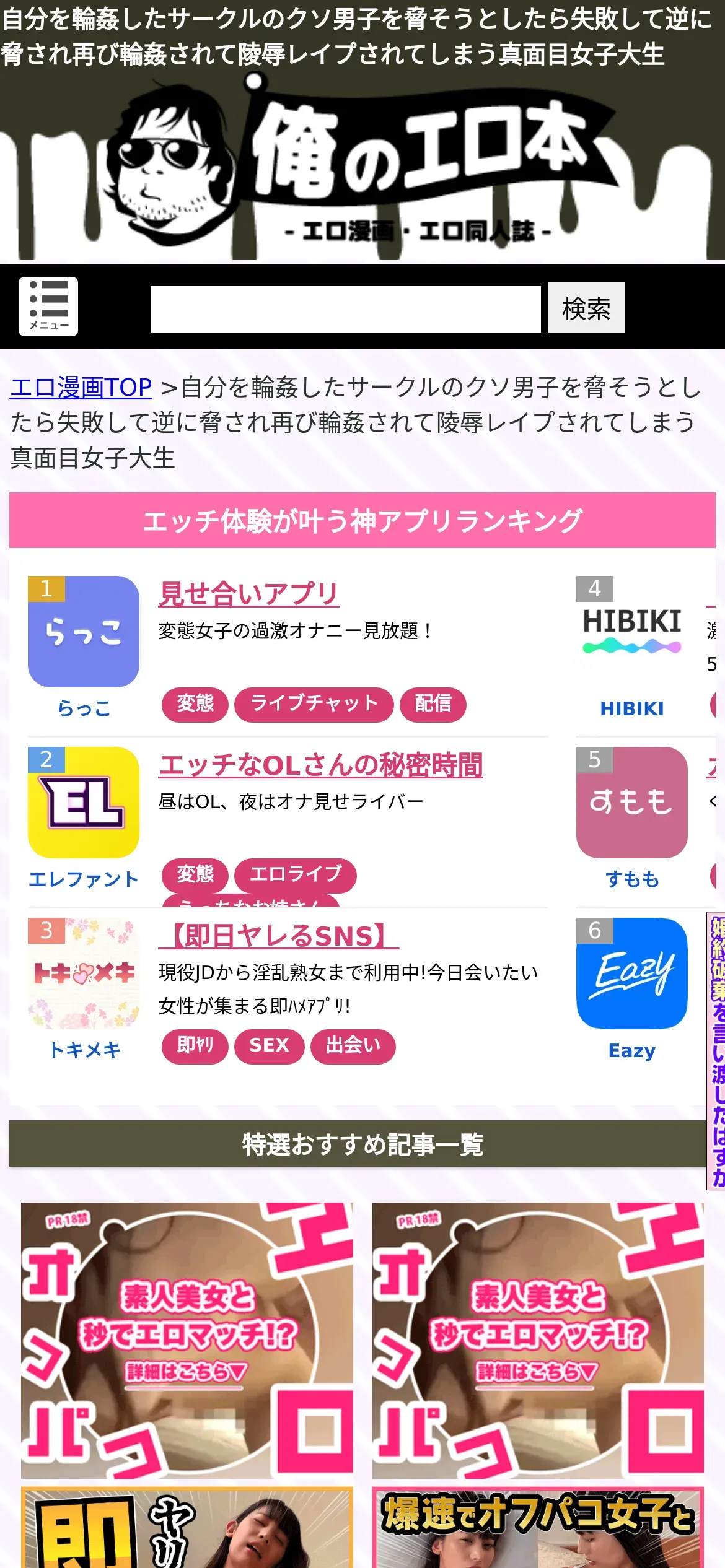Open the Eazy app icon
The height and width of the screenshot is (1568, 725).
tap(632, 973)
